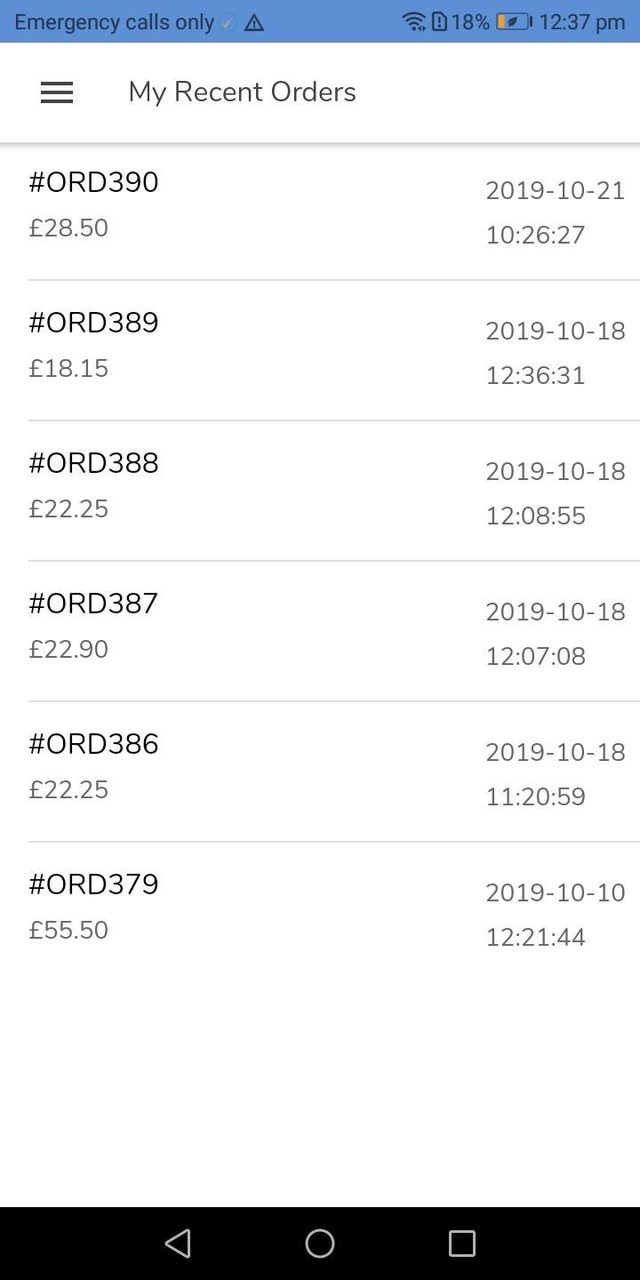
Task: Tap order #ORD379 for £55.50
Action: tap(320, 911)
